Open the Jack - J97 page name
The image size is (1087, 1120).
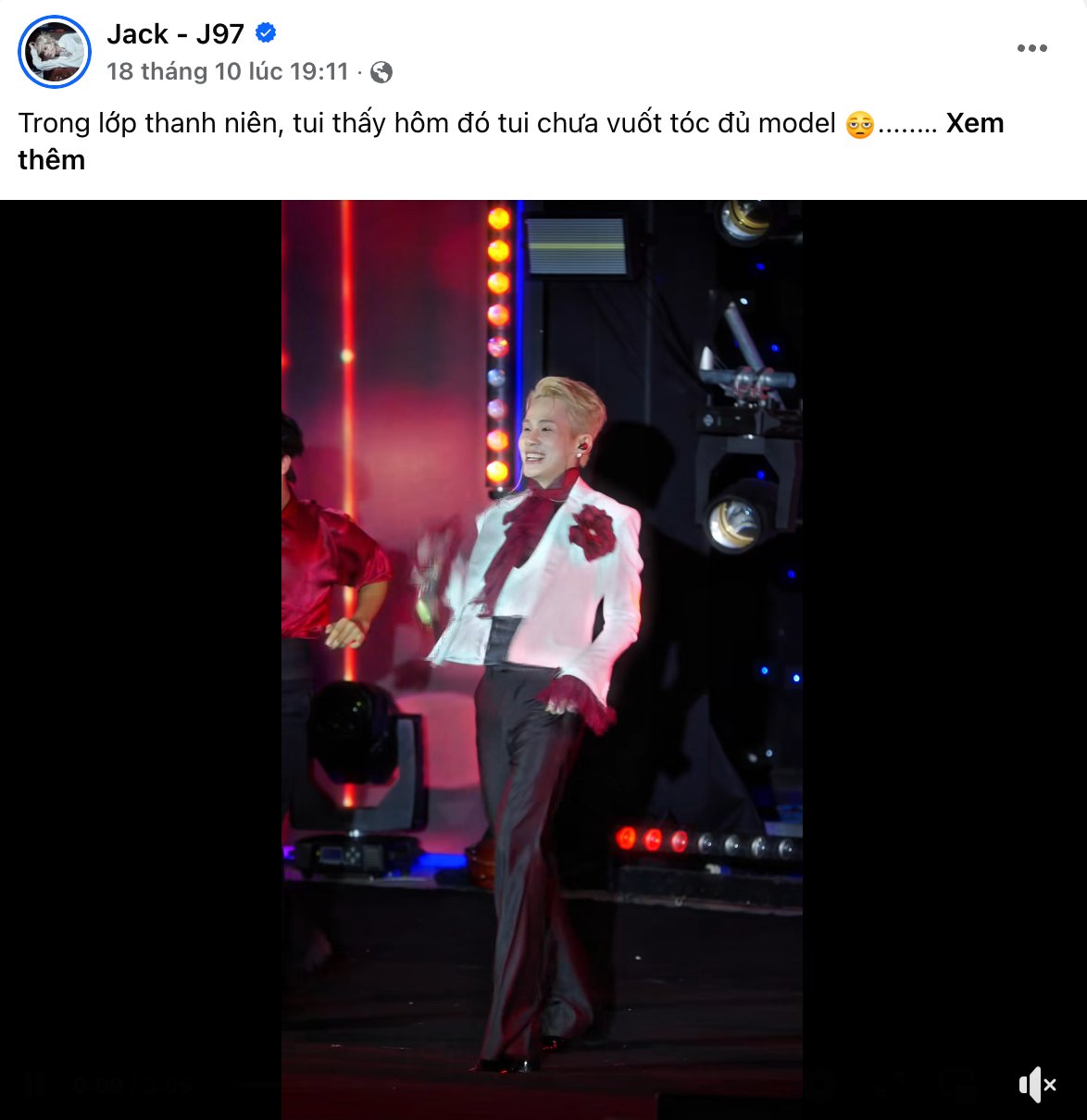175,34
